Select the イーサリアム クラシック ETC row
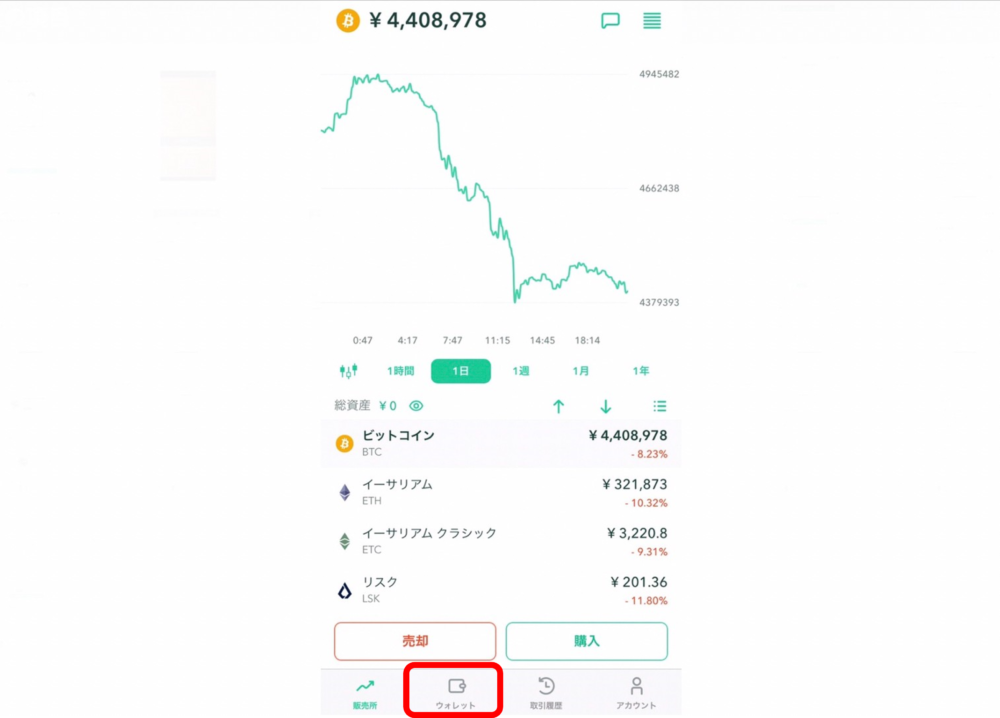The width and height of the screenshot is (1000, 718). (x=500, y=541)
